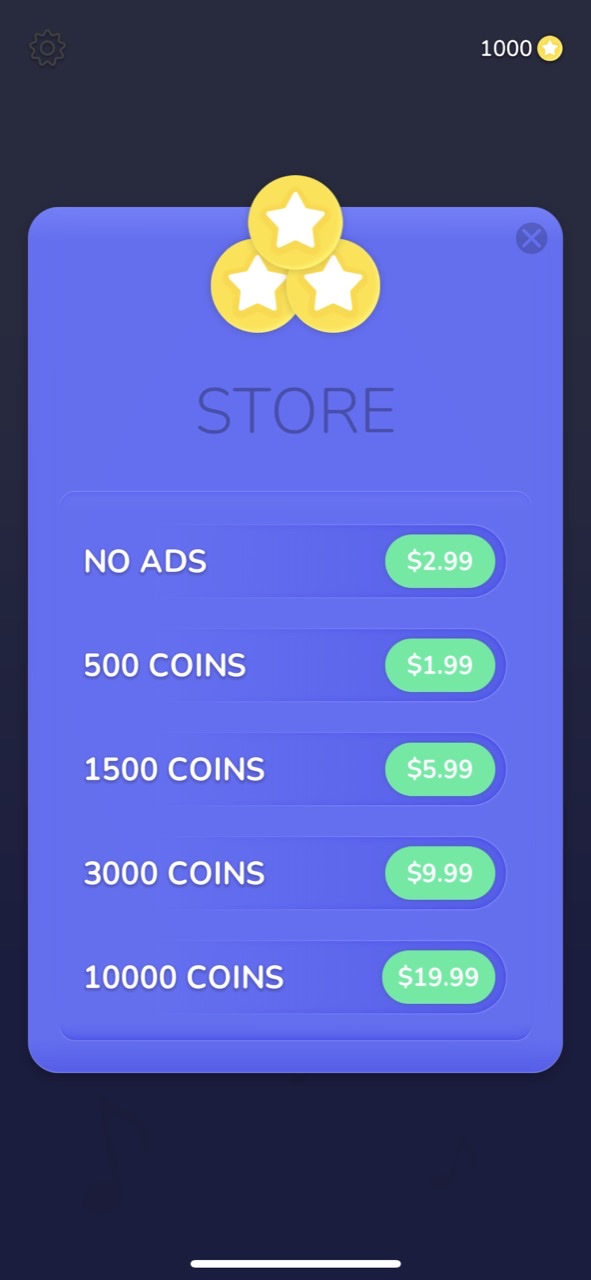Get 10000 coins for $19.99
Viewport: 591px width, 1280px height.
click(439, 977)
